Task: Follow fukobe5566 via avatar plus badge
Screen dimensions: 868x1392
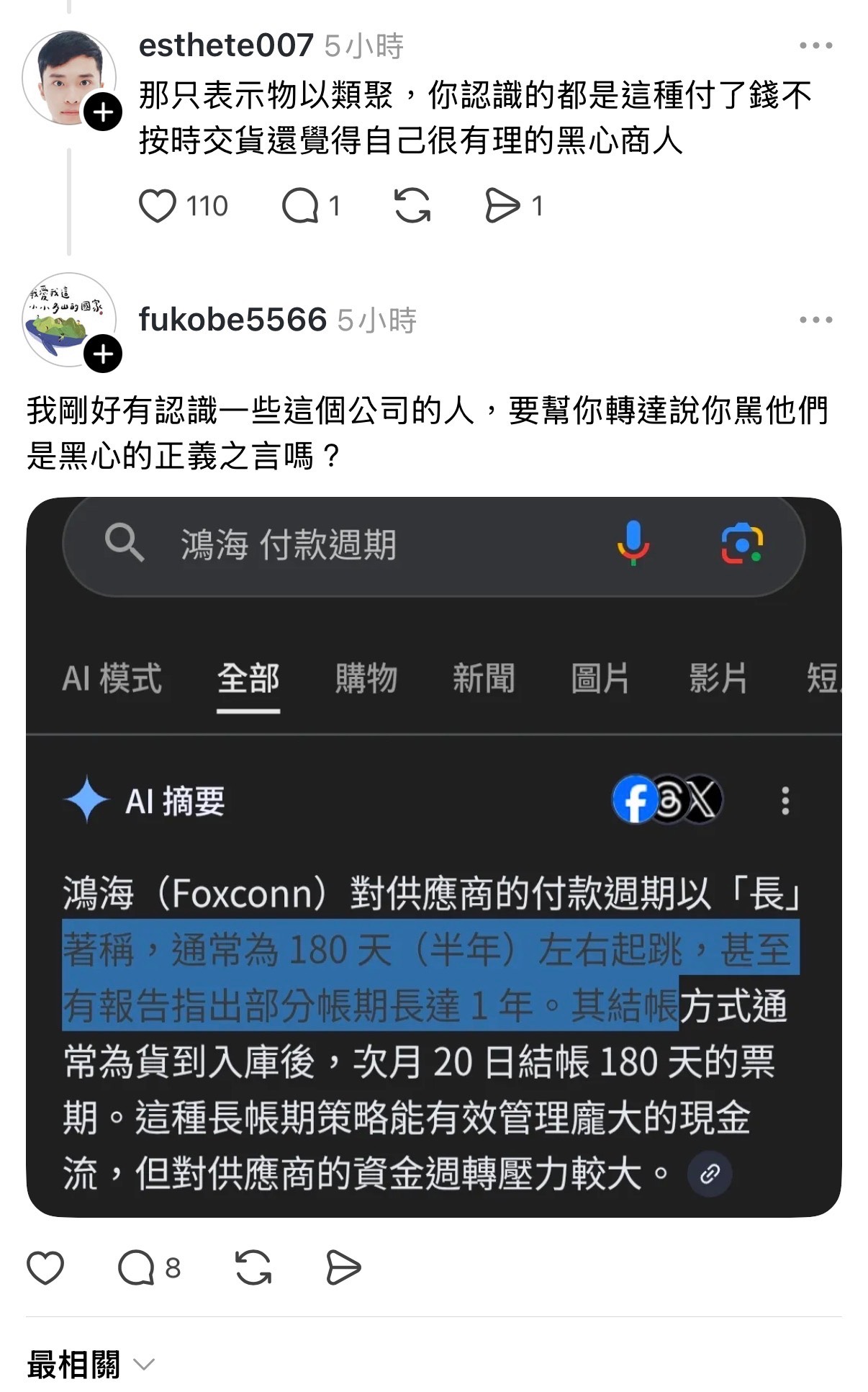Action: coord(103,354)
